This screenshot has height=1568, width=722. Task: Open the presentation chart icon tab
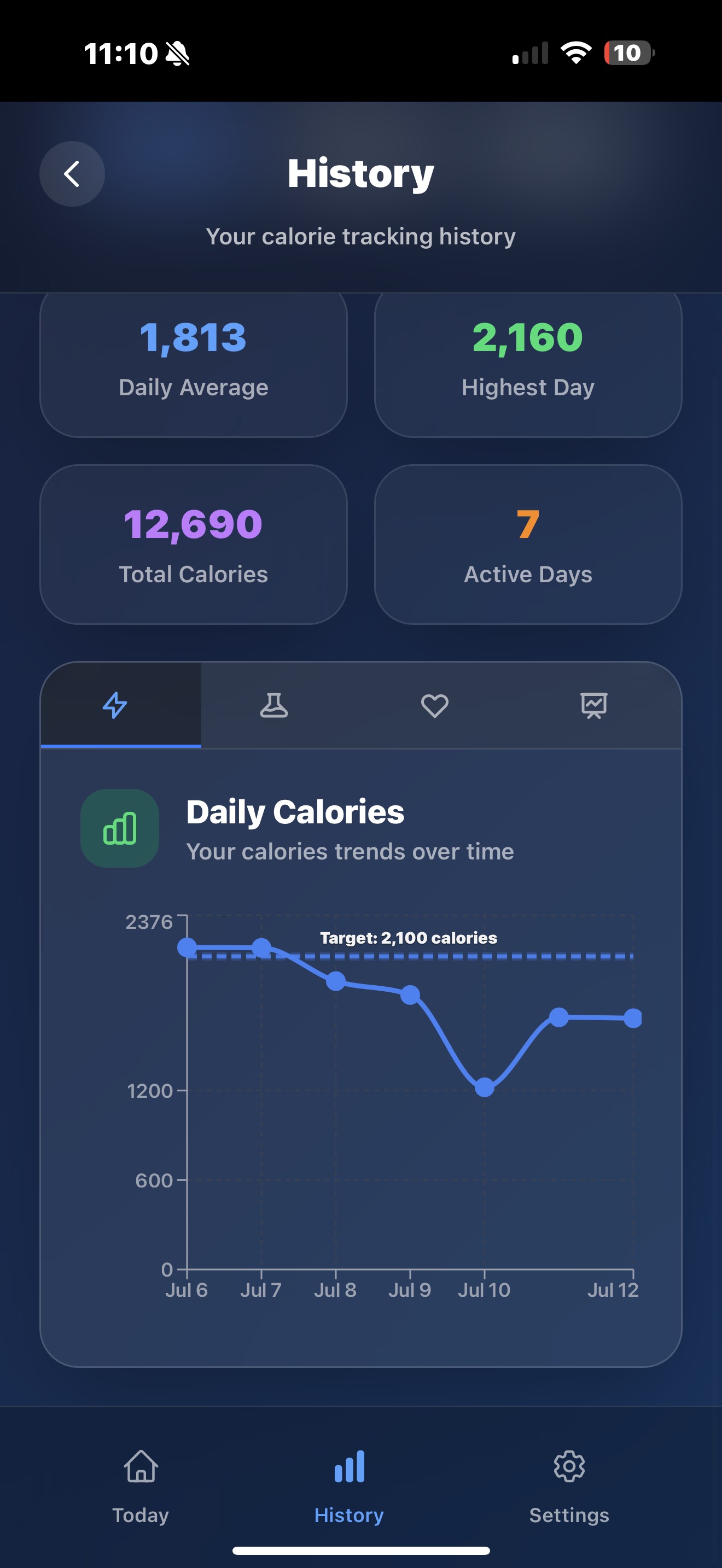593,705
